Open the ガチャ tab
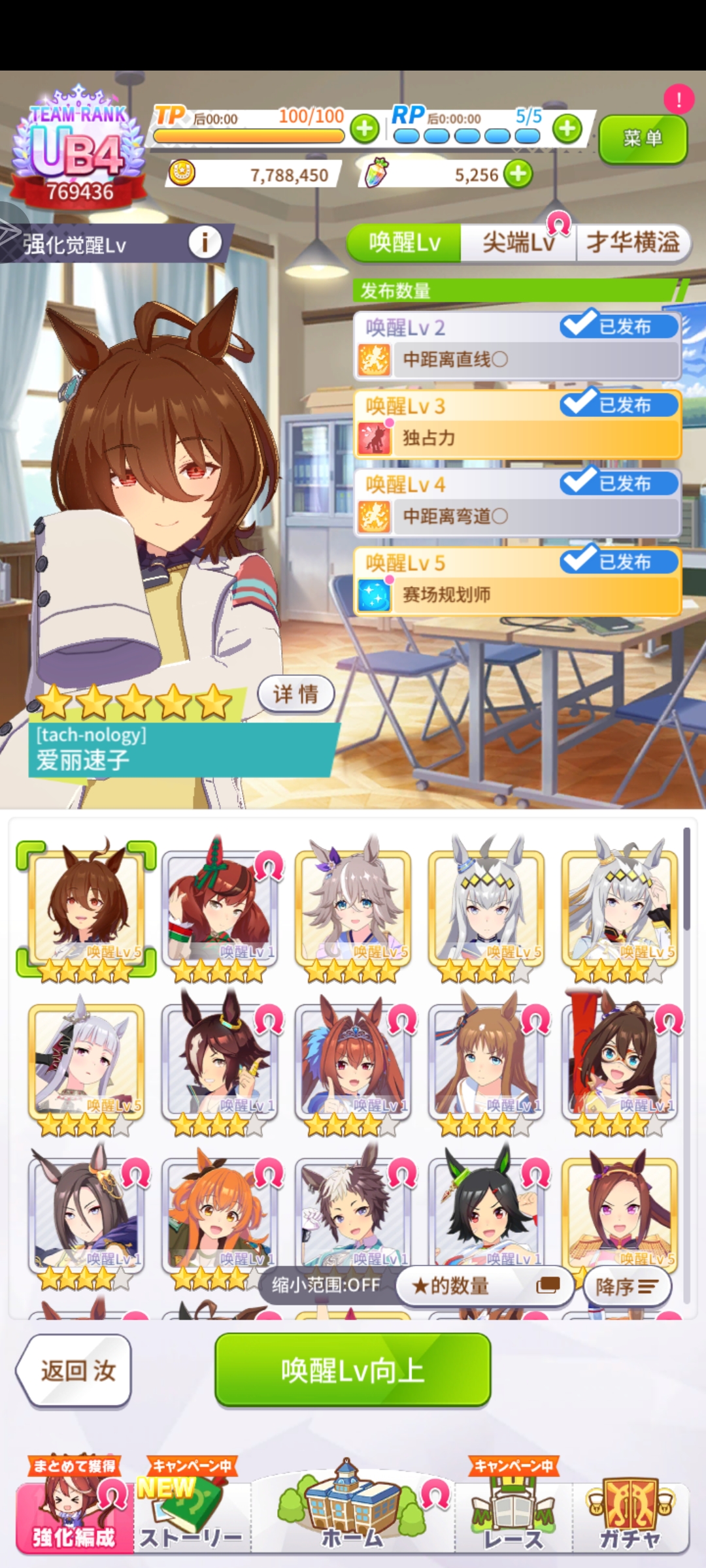706x1568 pixels. 631,1516
